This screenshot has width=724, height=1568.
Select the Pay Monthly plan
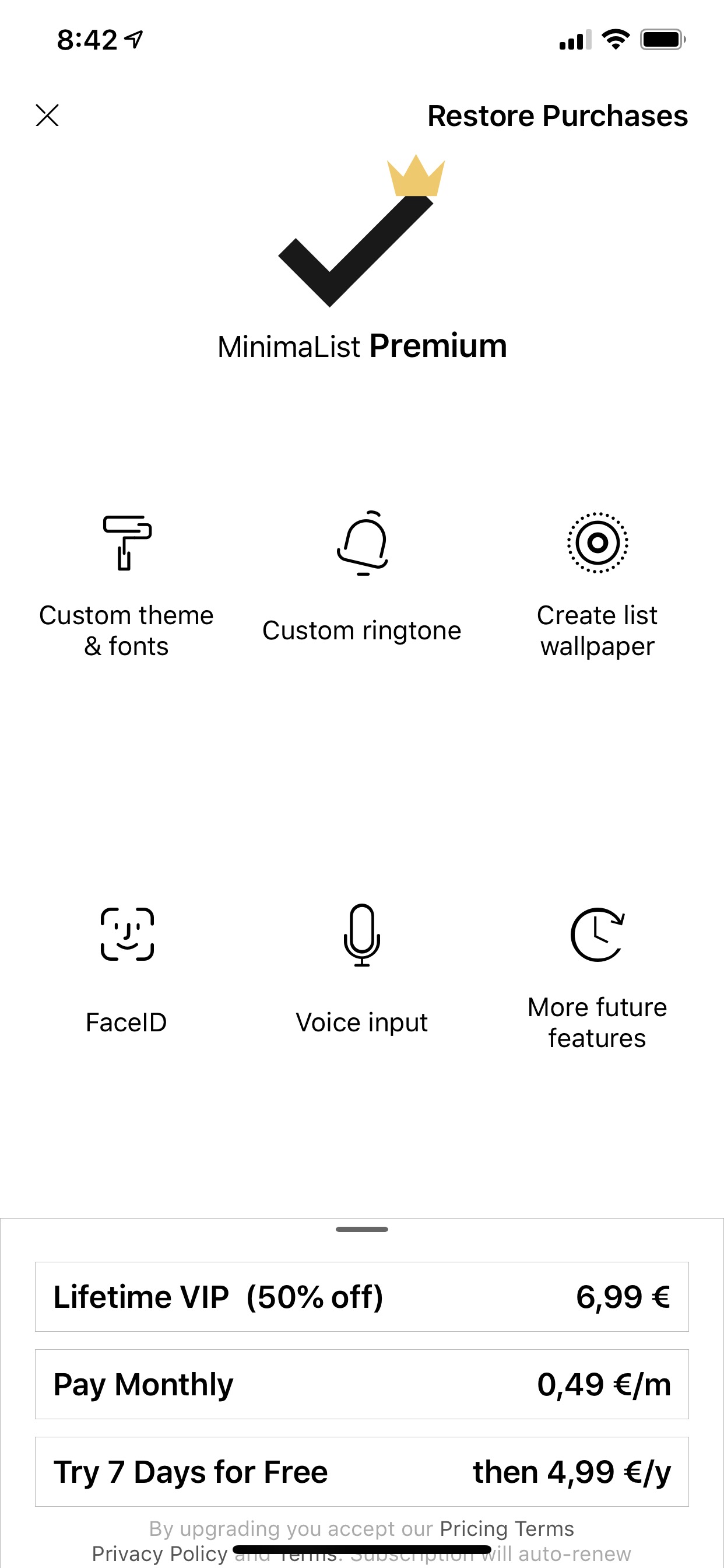pyautogui.click(x=362, y=1384)
